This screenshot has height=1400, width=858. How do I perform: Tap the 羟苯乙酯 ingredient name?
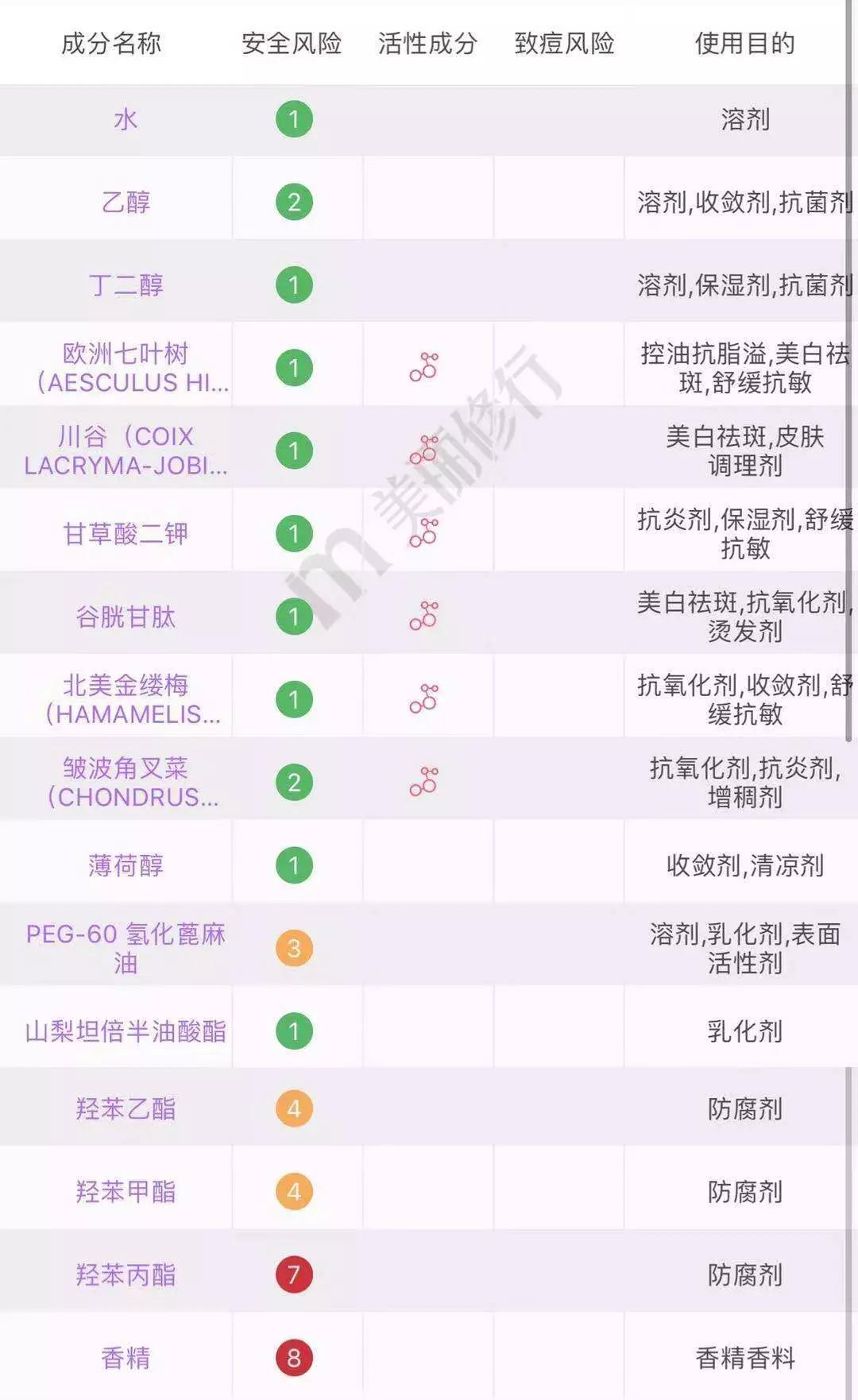pyautogui.click(x=126, y=1108)
